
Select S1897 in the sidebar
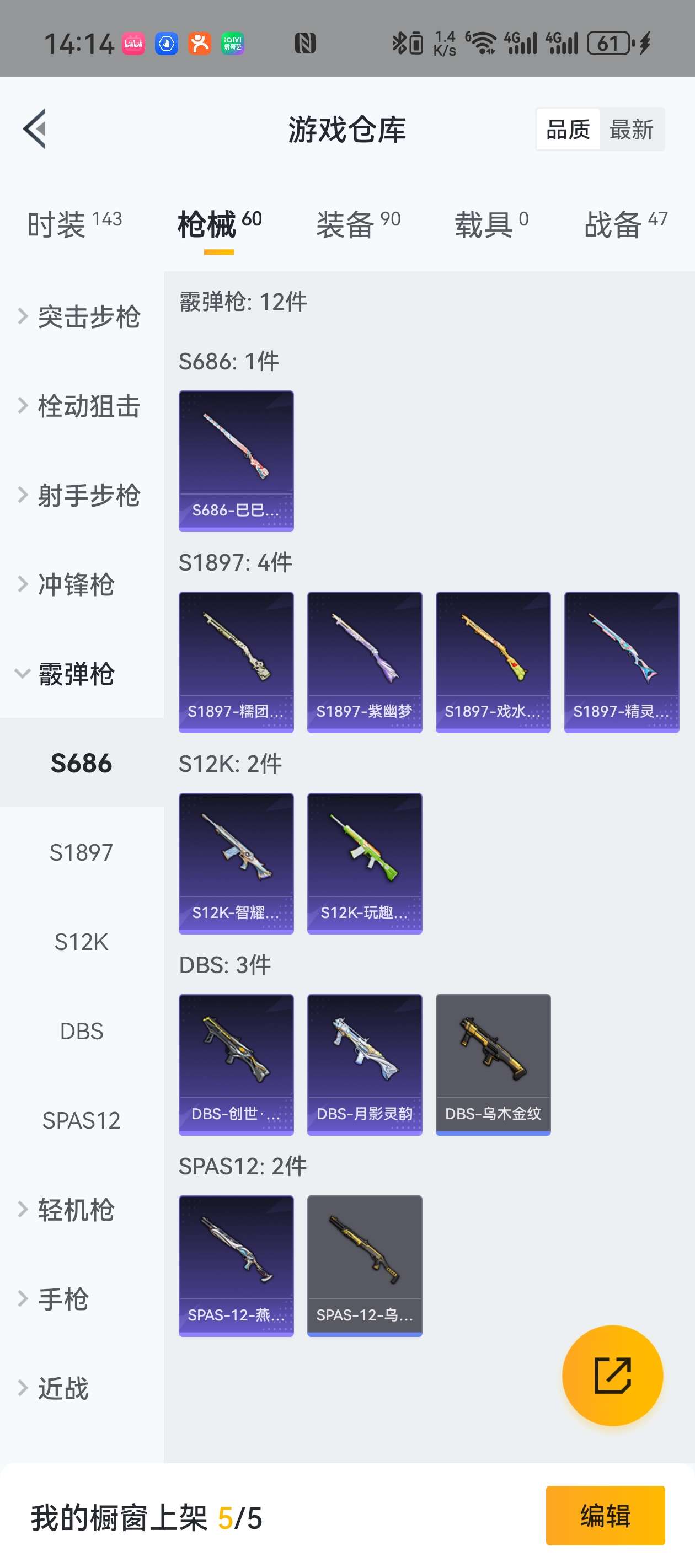click(x=82, y=852)
